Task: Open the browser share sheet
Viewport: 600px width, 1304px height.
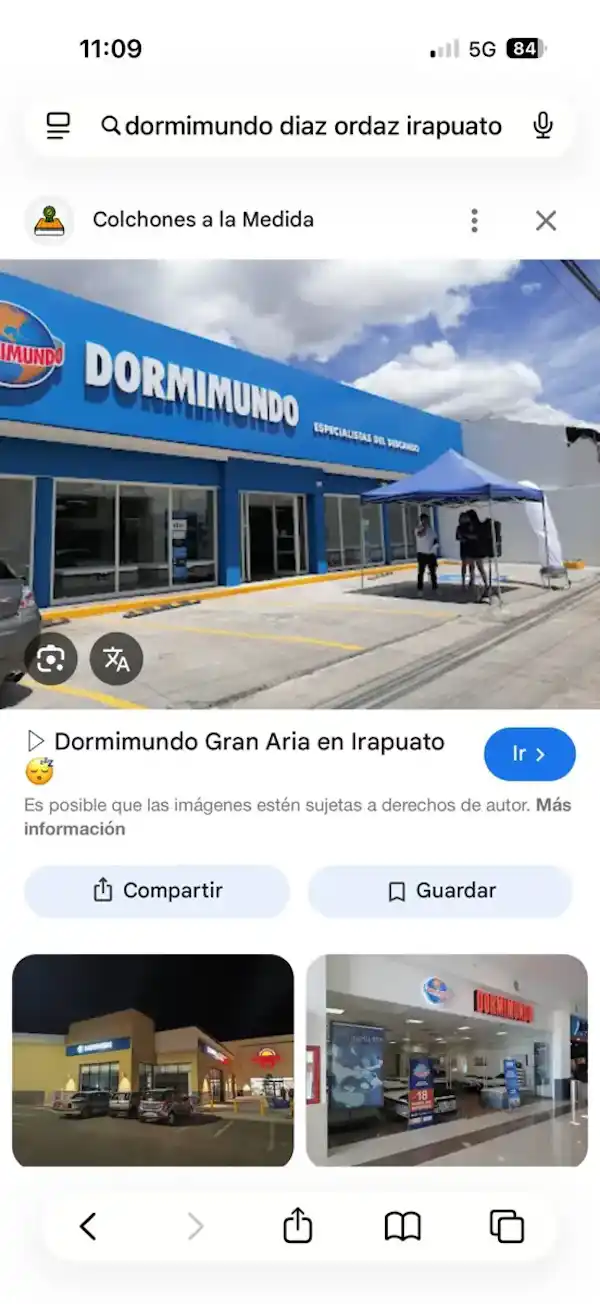Action: coord(298,1226)
